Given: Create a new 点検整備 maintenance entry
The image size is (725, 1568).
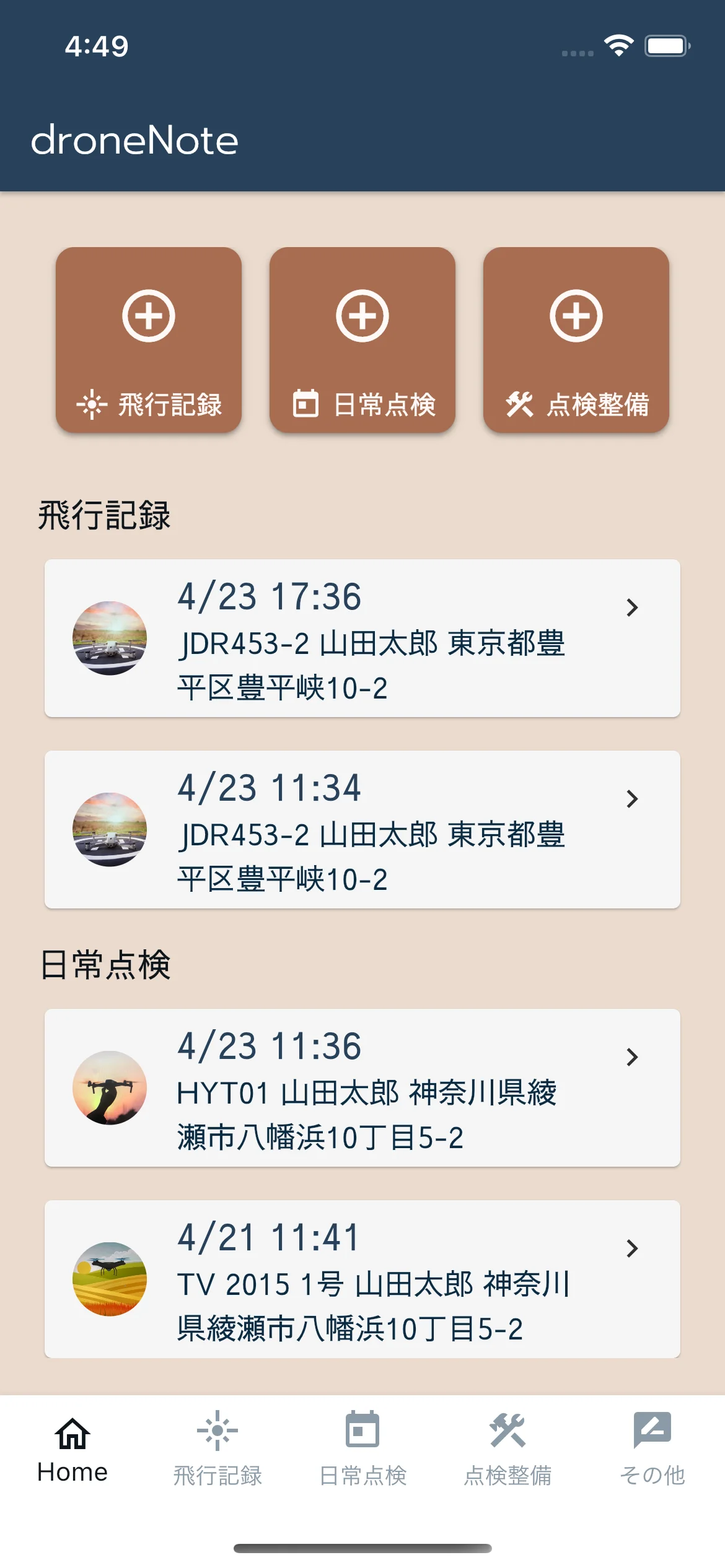Looking at the screenshot, I should click(x=575, y=339).
